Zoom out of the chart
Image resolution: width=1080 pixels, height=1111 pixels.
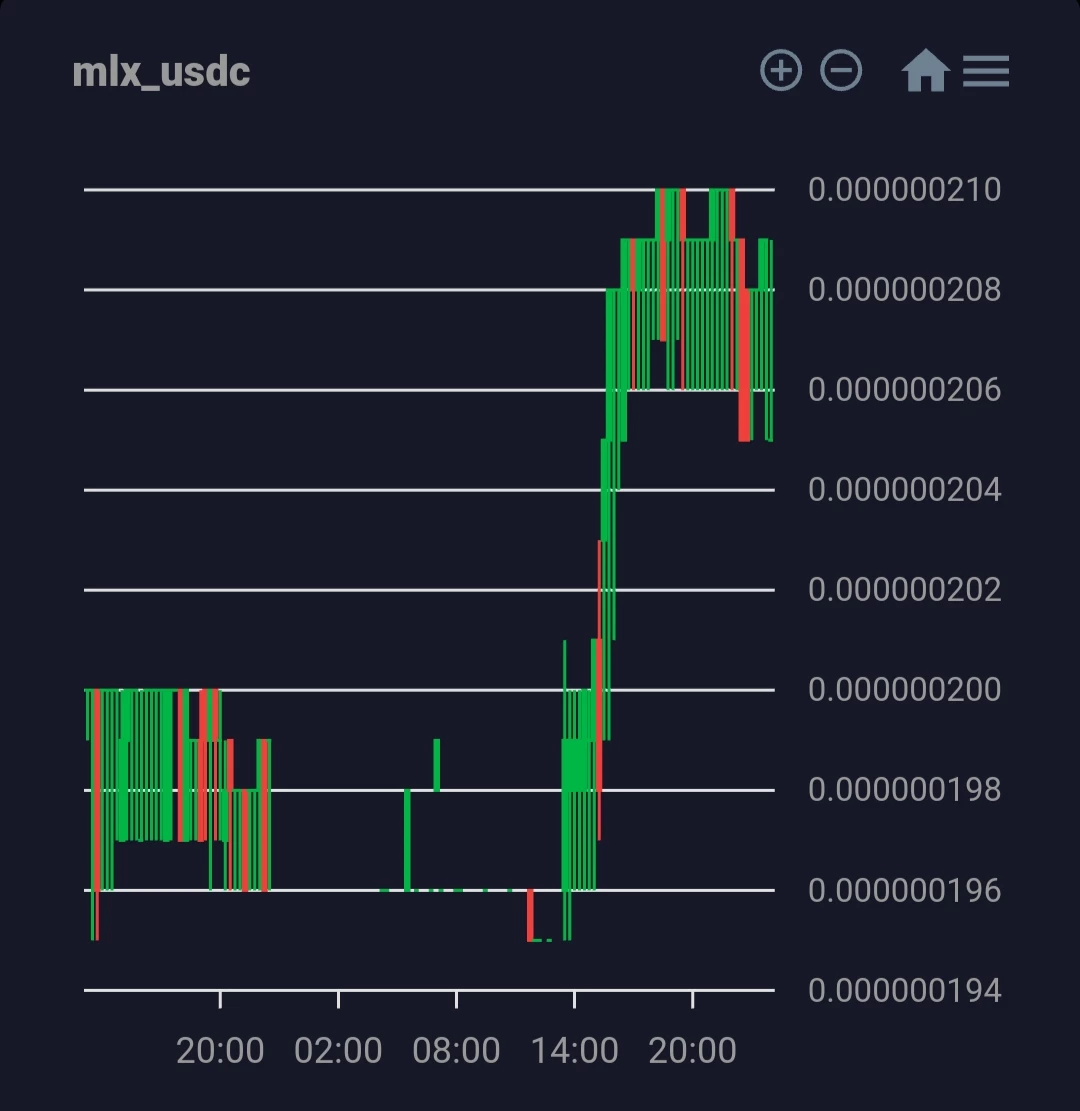pyautogui.click(x=841, y=70)
